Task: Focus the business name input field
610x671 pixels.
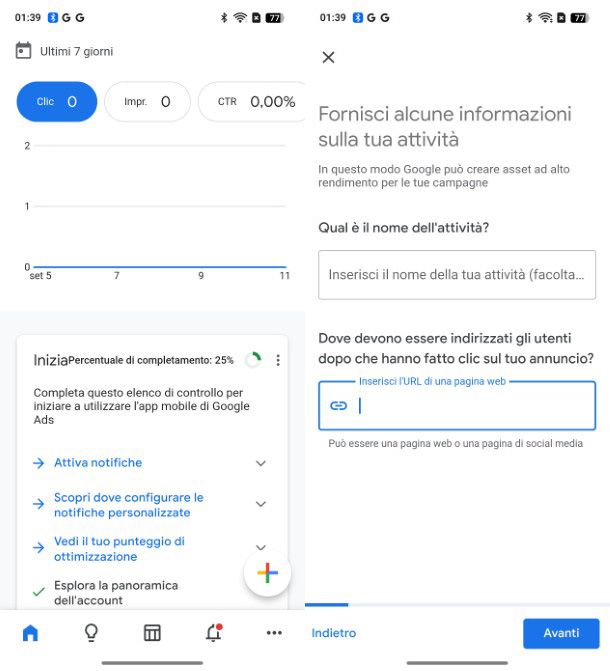Action: pyautogui.click(x=457, y=275)
